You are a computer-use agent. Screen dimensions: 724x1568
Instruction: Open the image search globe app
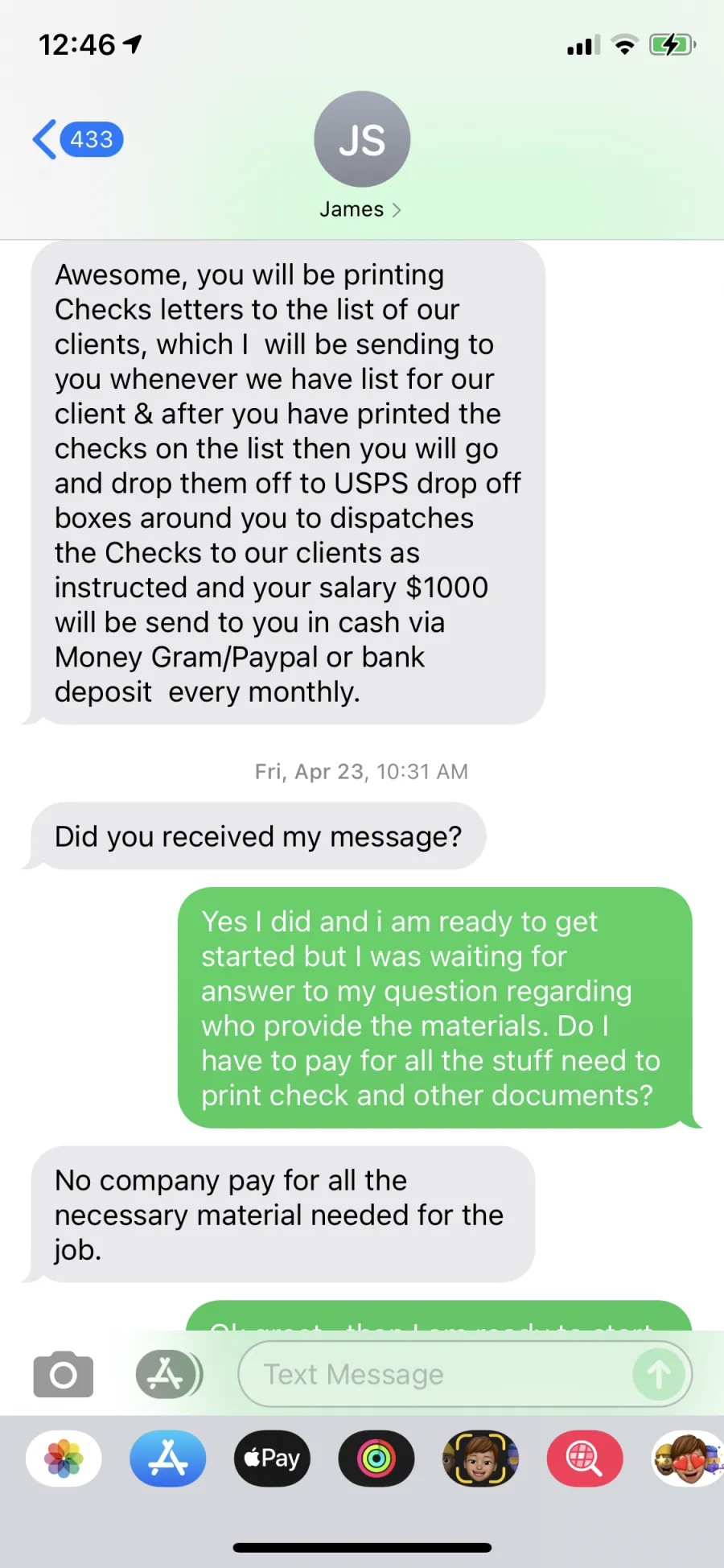[585, 1459]
